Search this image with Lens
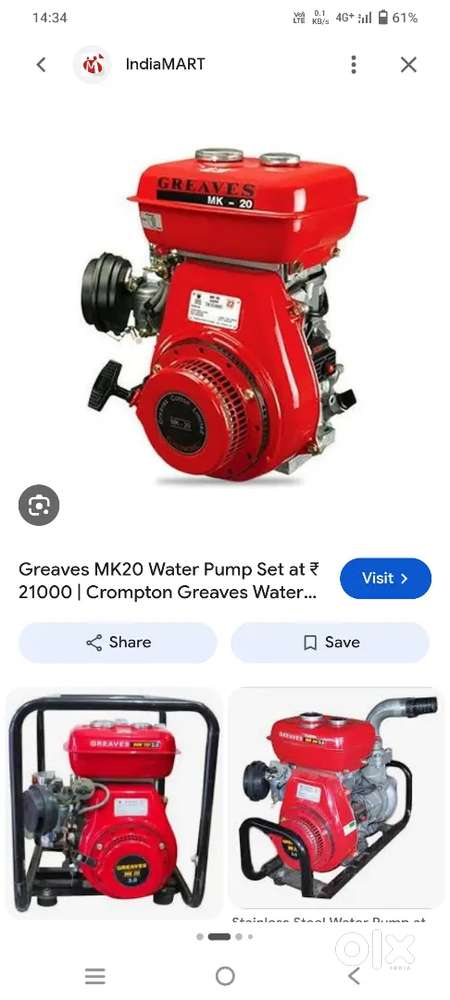This screenshot has width=450, height=1000. pos(39,506)
